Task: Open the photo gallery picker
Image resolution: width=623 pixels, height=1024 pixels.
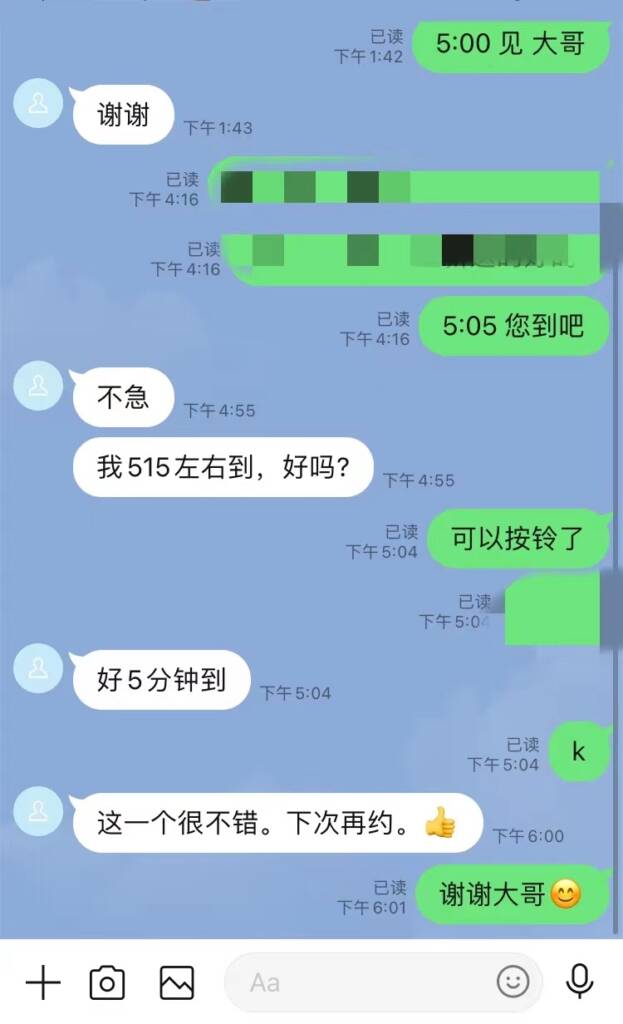Action: pos(177,983)
